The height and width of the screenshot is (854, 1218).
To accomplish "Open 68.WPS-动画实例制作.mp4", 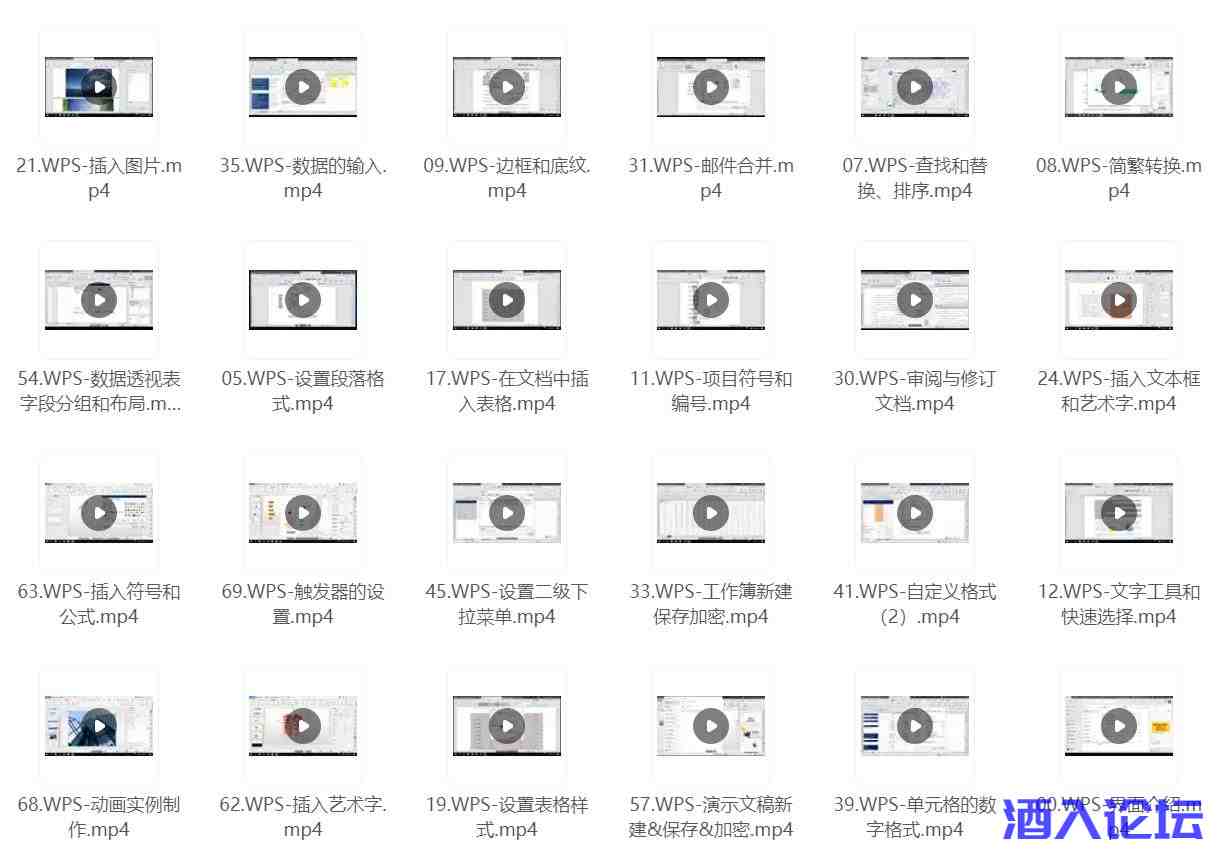I will (x=99, y=726).
